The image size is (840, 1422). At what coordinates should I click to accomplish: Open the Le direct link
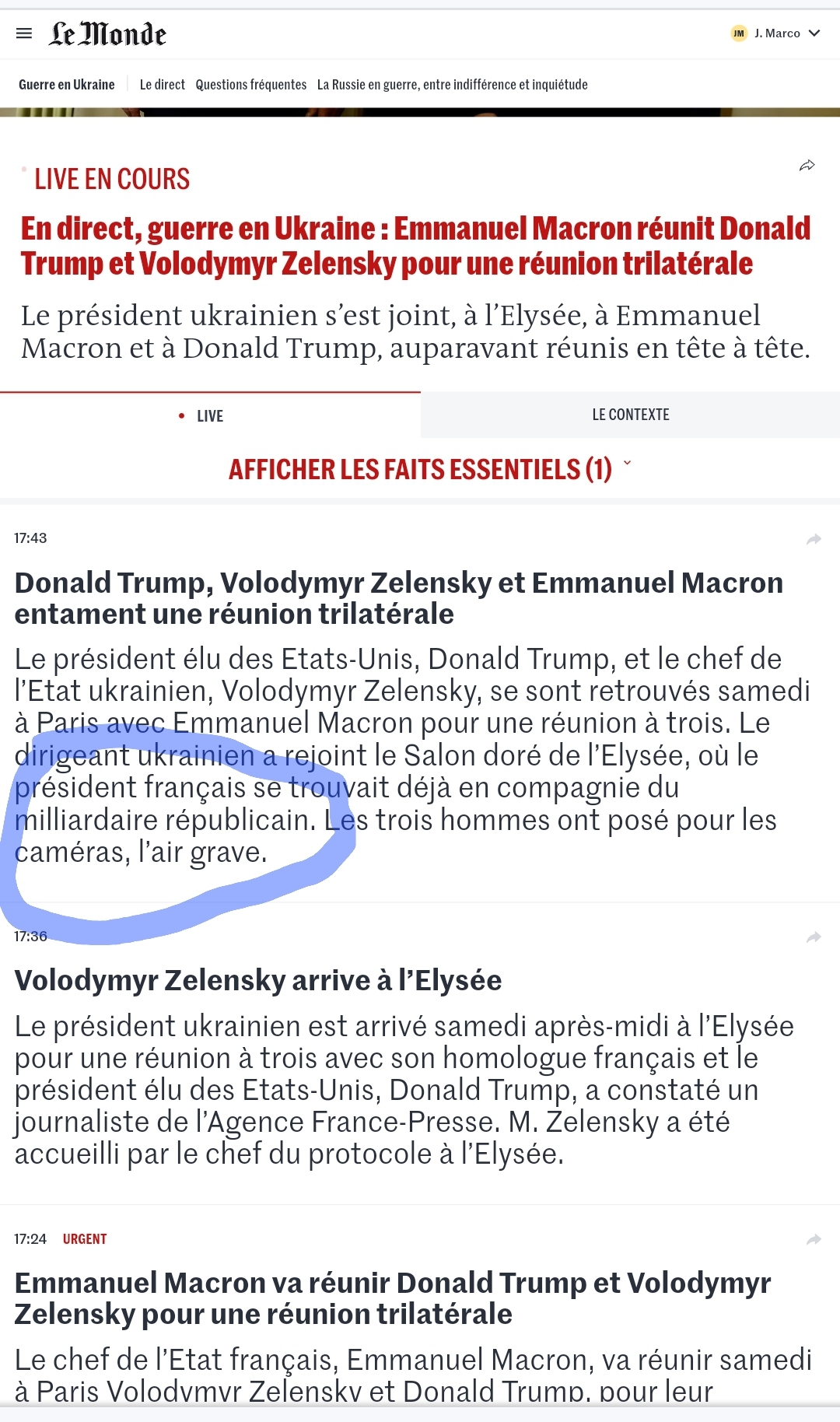tap(163, 85)
